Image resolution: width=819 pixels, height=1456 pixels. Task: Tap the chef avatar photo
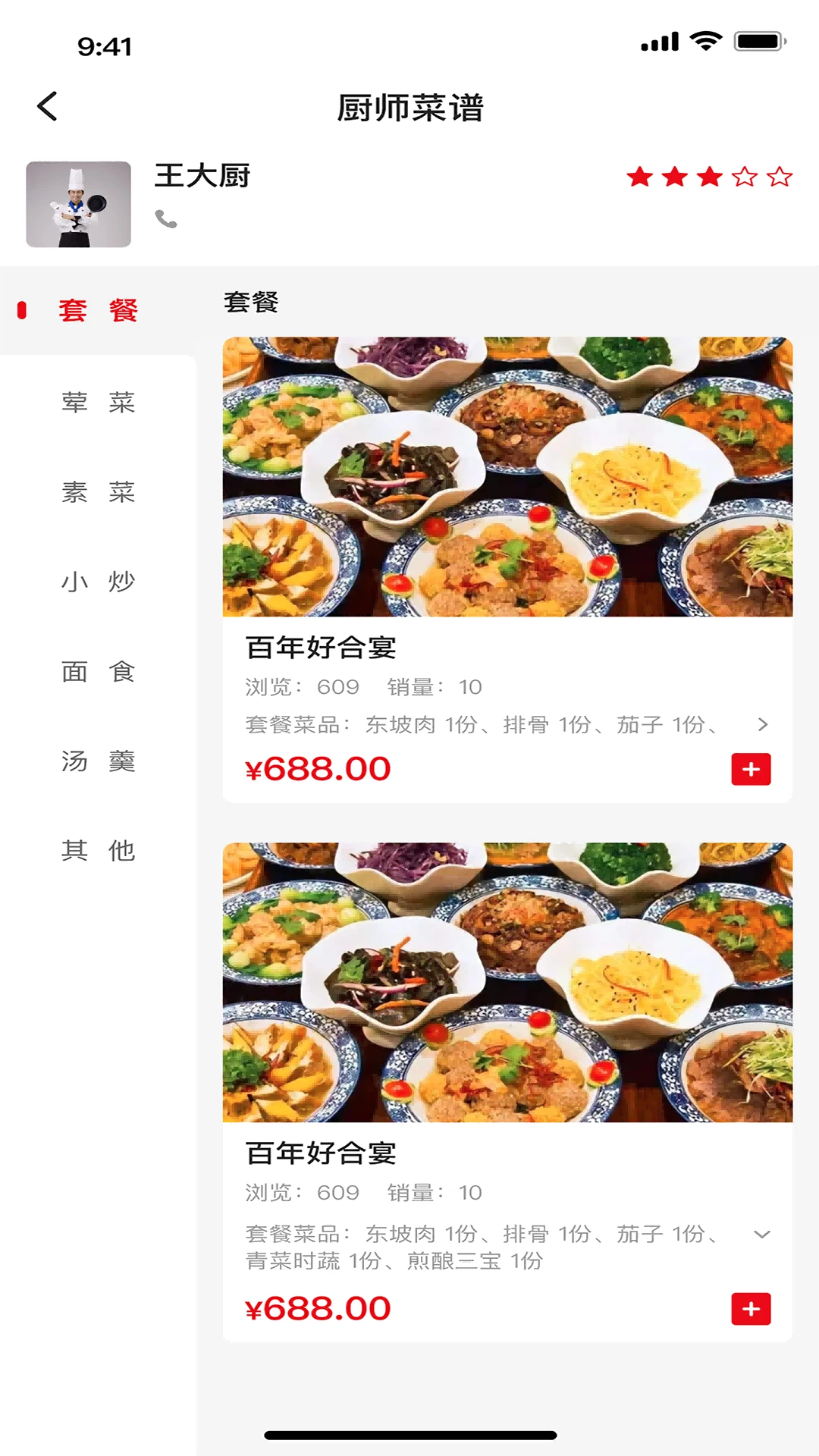coord(78,206)
